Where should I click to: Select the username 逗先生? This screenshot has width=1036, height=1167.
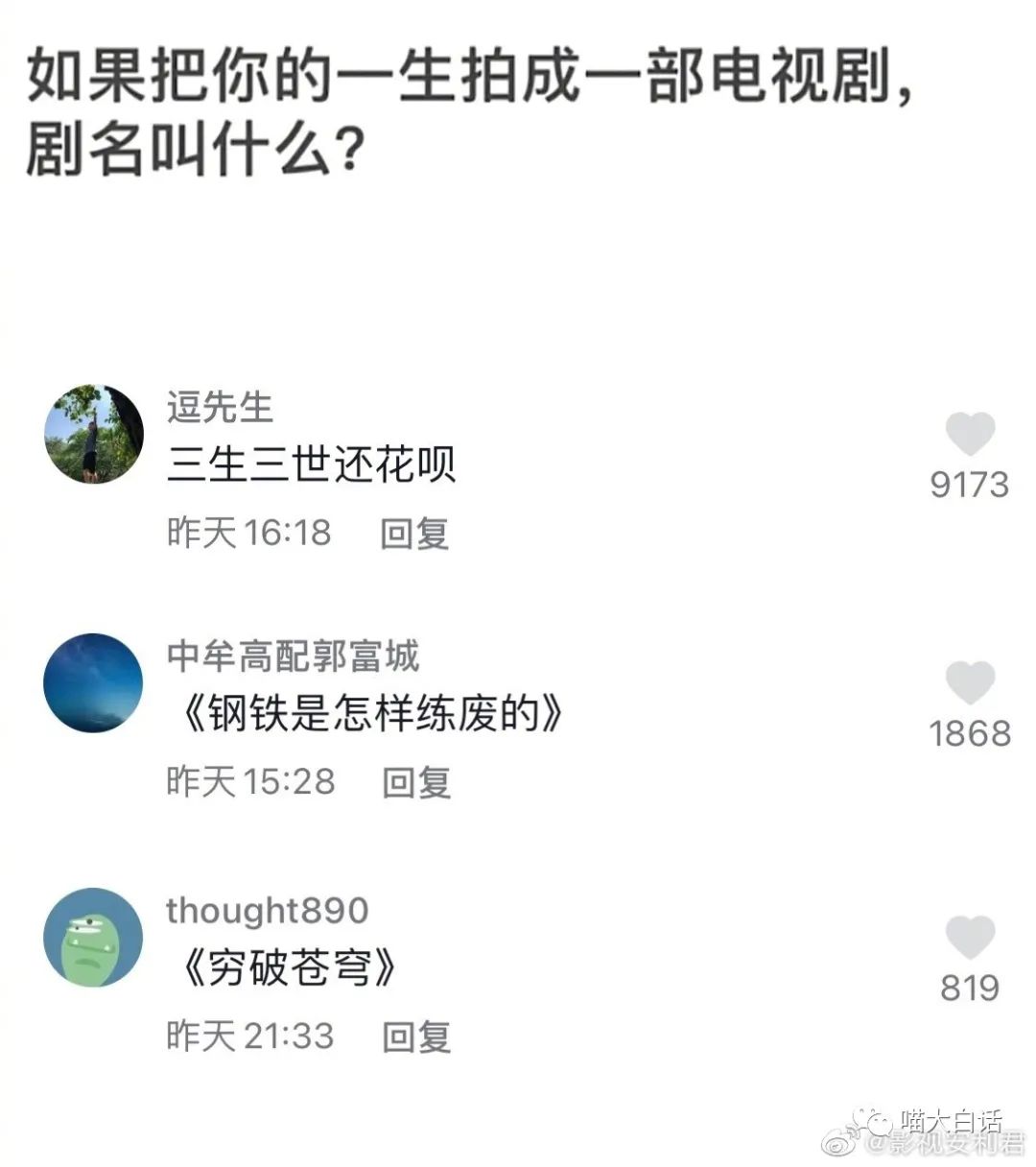coord(219,406)
